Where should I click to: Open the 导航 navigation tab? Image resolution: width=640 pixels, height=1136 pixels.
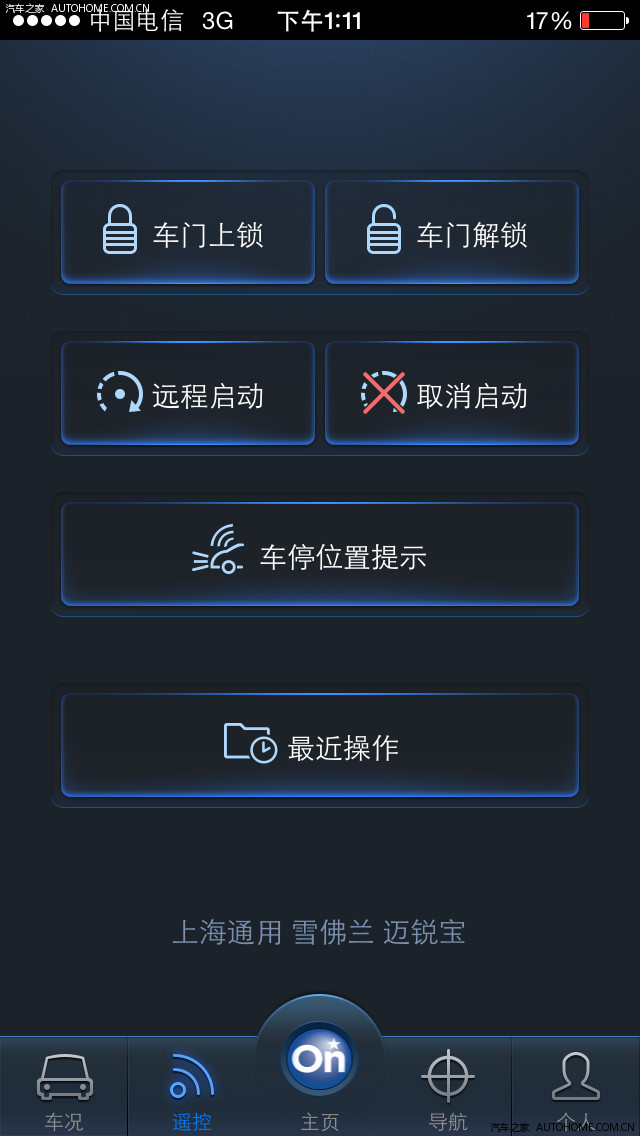point(448,1088)
